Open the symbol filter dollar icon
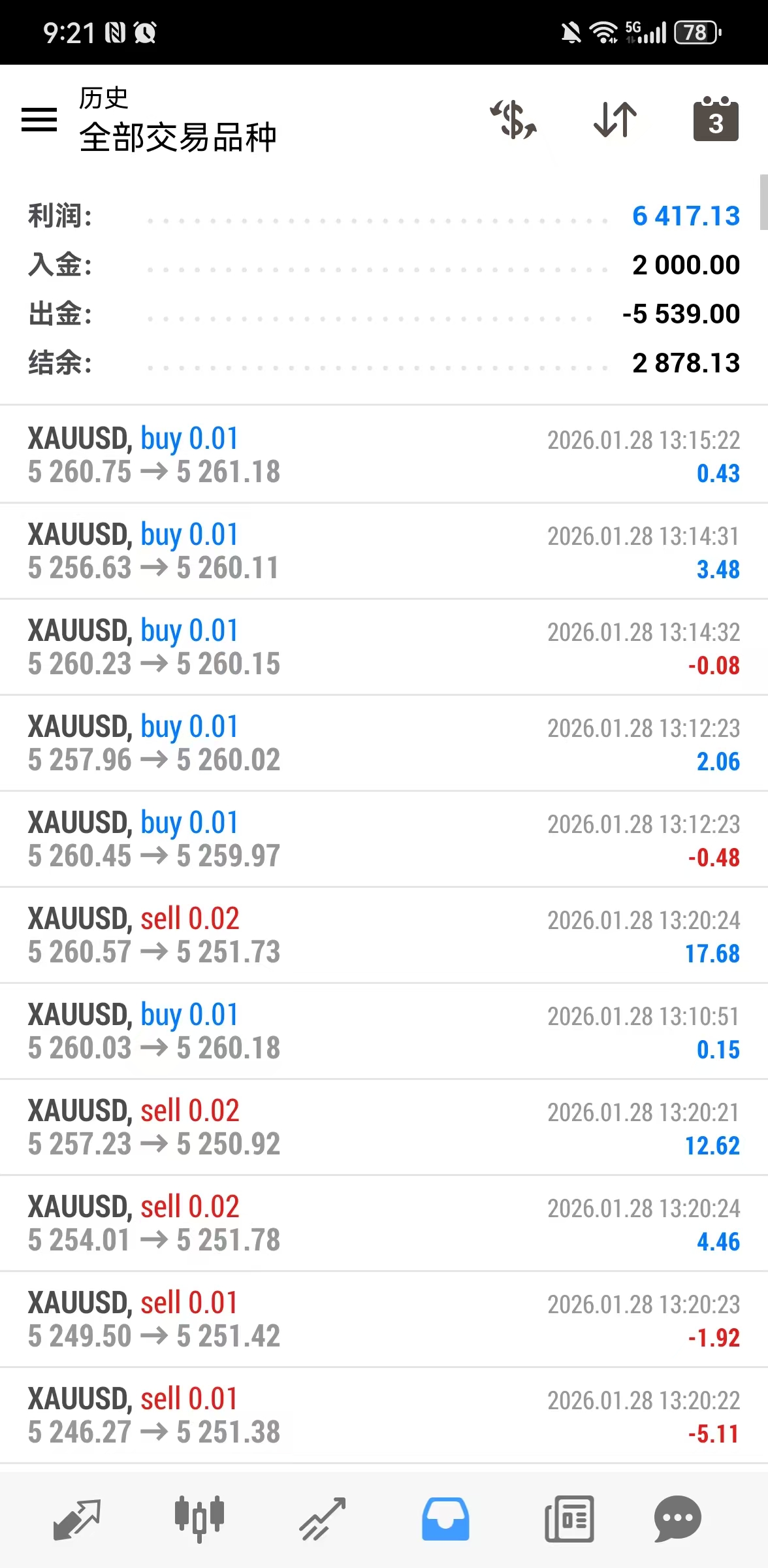The image size is (768, 1568). pos(514,120)
